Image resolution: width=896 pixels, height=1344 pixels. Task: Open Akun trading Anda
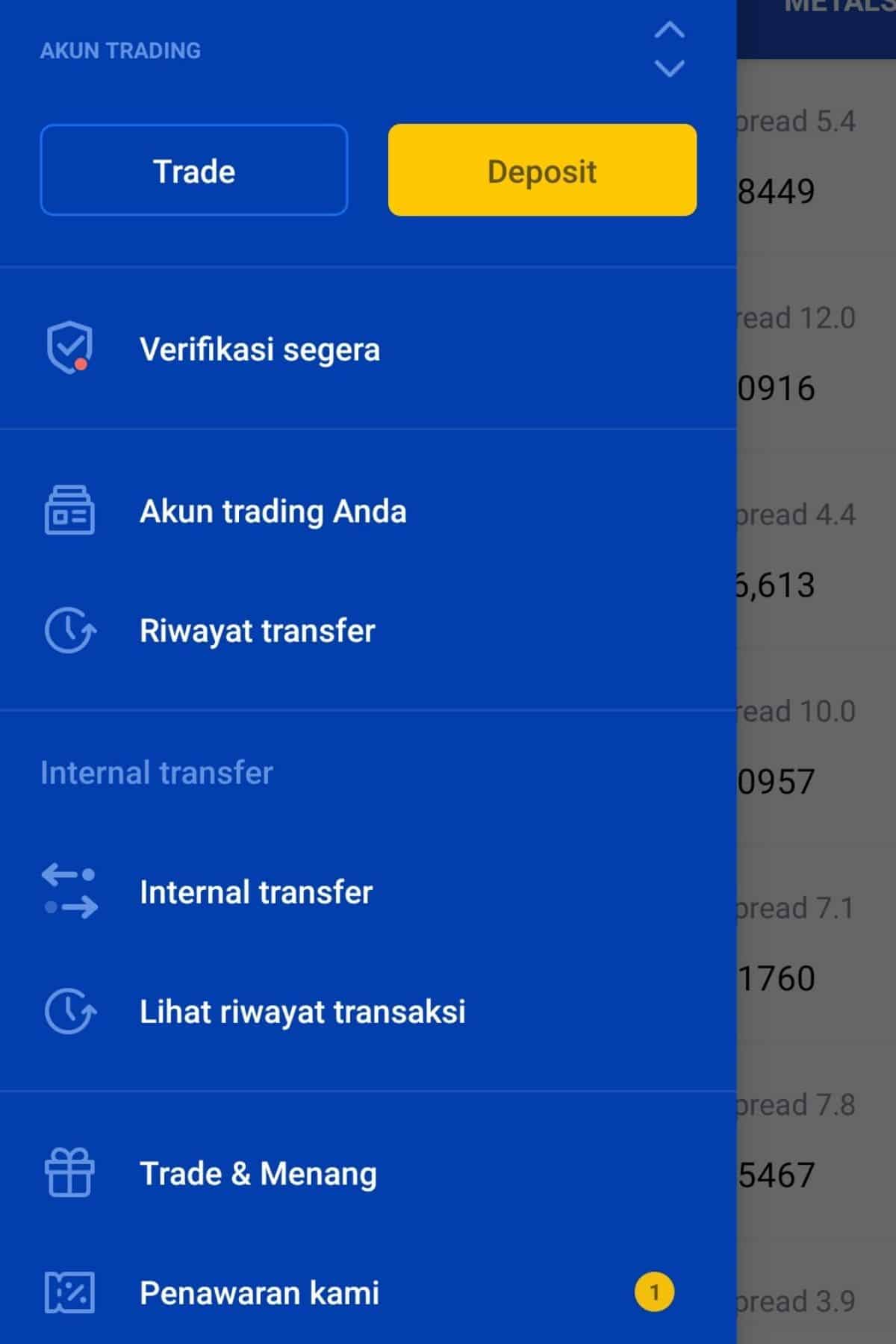coord(273,511)
